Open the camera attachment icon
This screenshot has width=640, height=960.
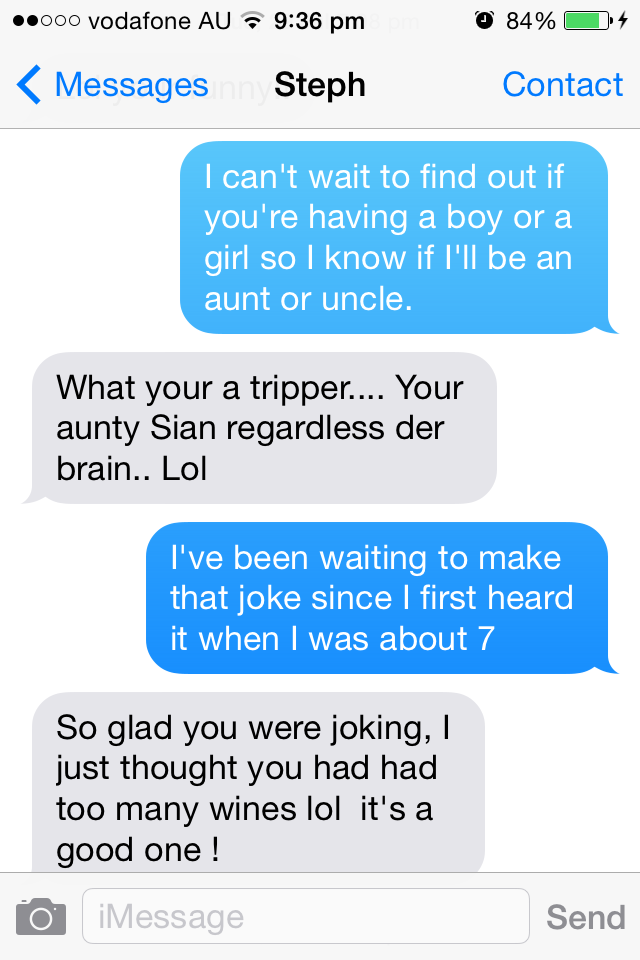41,916
